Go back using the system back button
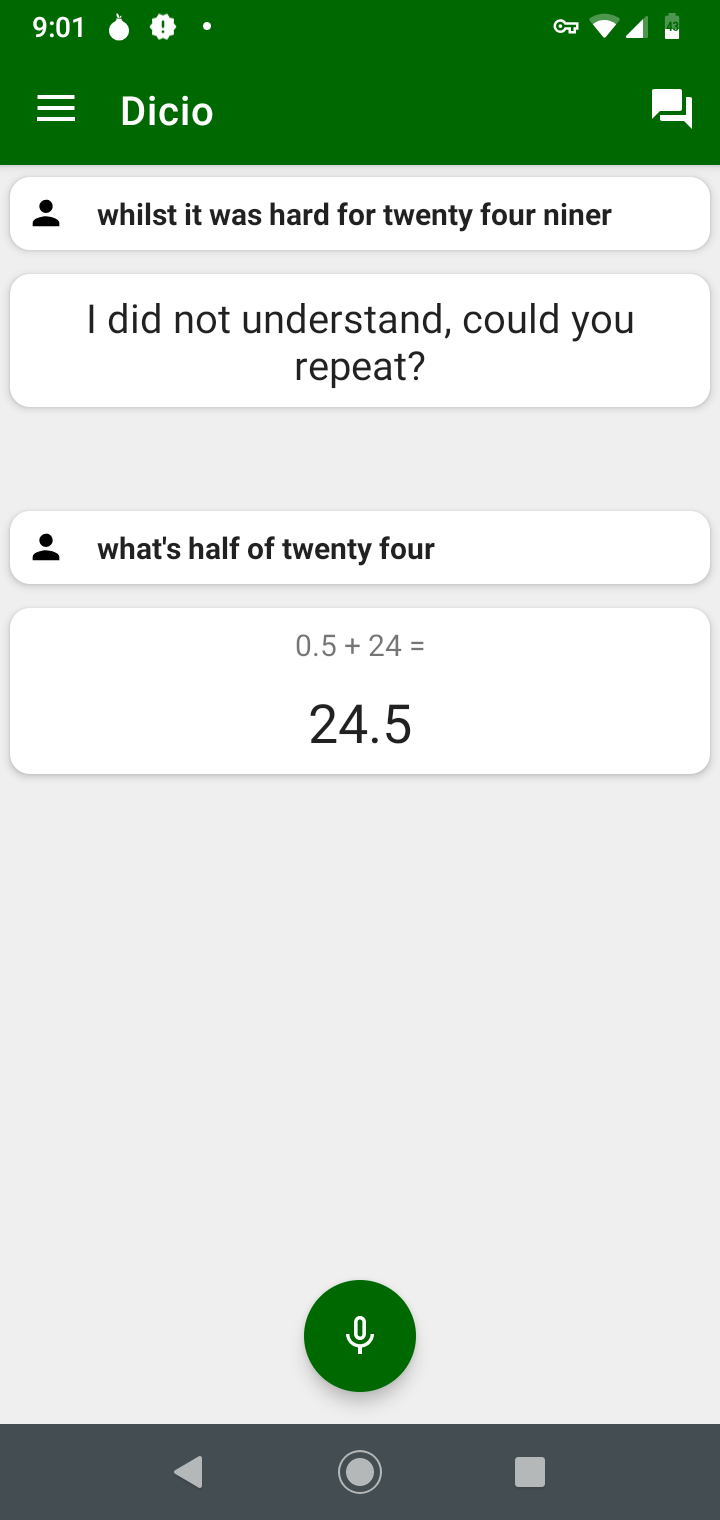This screenshot has height=1520, width=720. click(x=188, y=1471)
